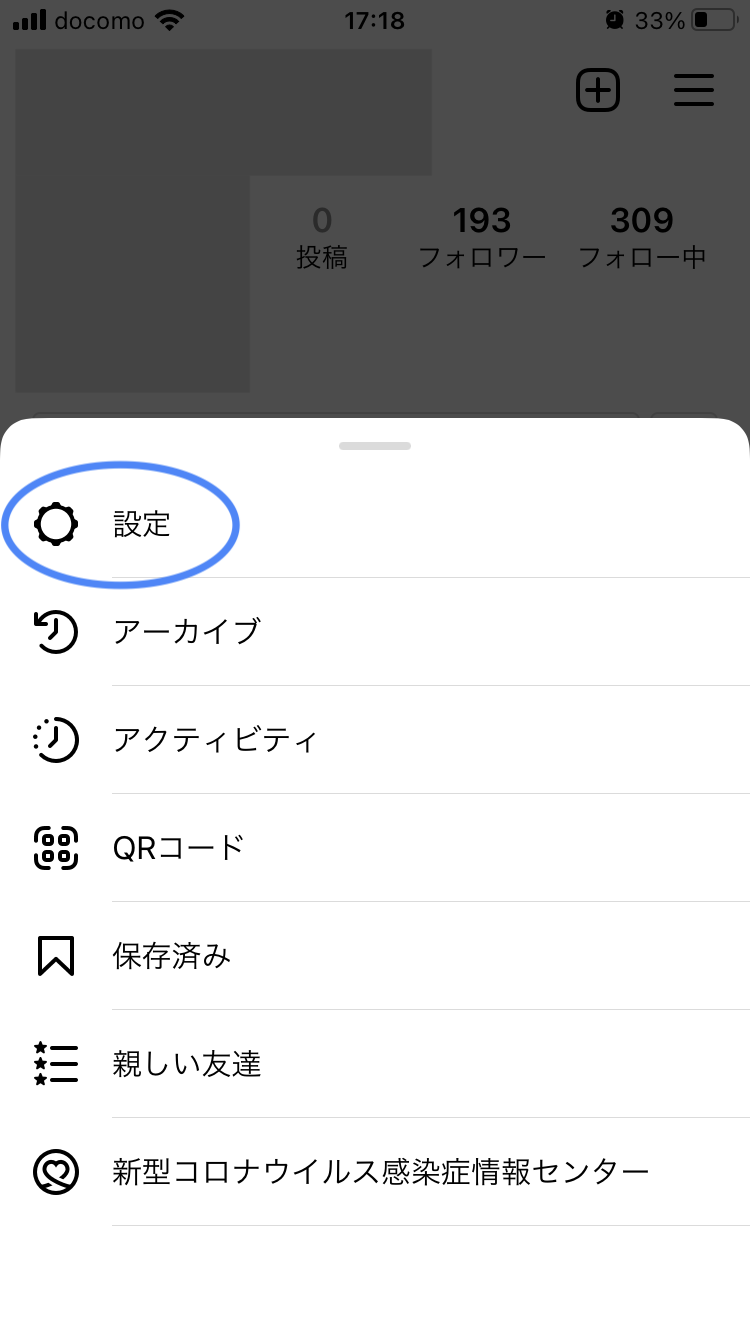Open アクティビティ (Activity)
750x1334 pixels.
[214, 740]
